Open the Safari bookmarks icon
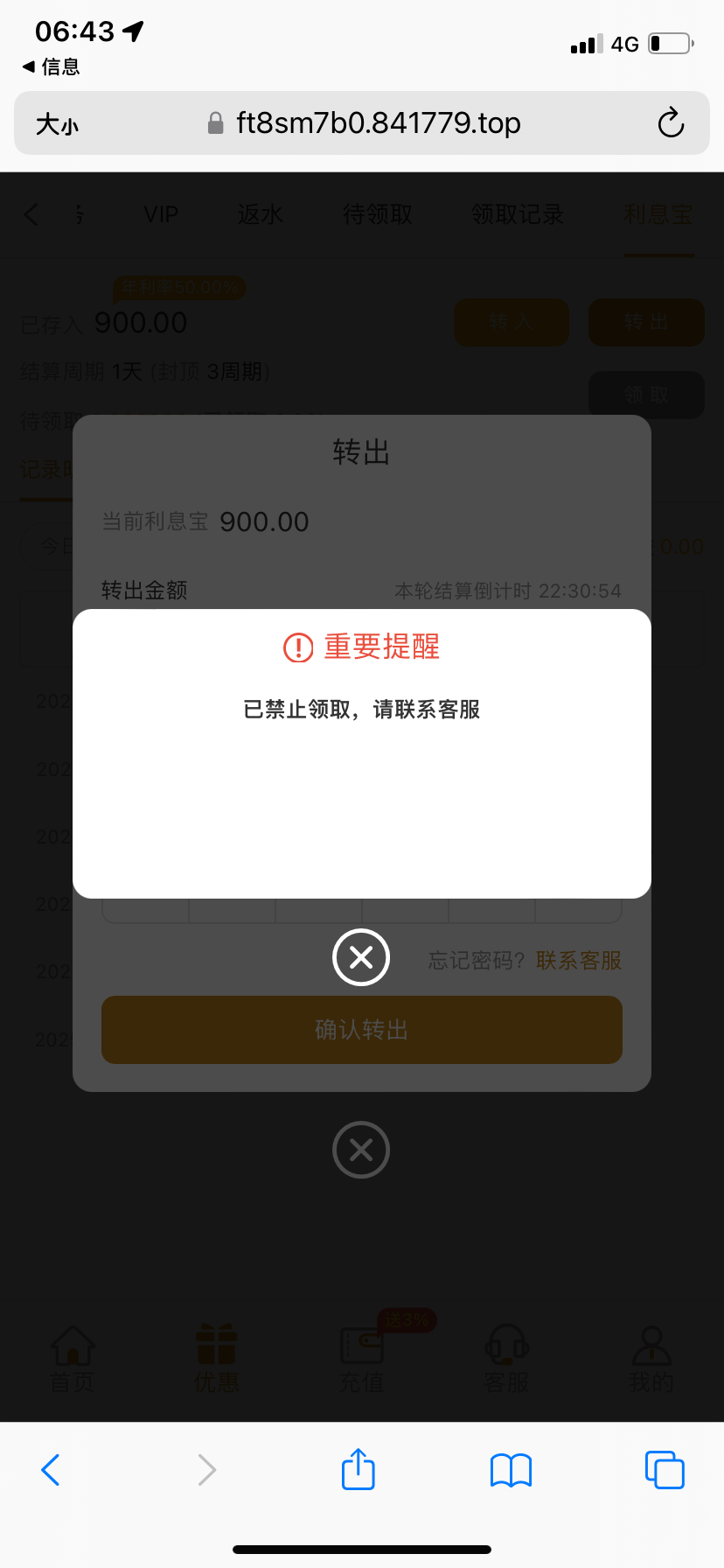The image size is (724, 1568). [511, 1469]
